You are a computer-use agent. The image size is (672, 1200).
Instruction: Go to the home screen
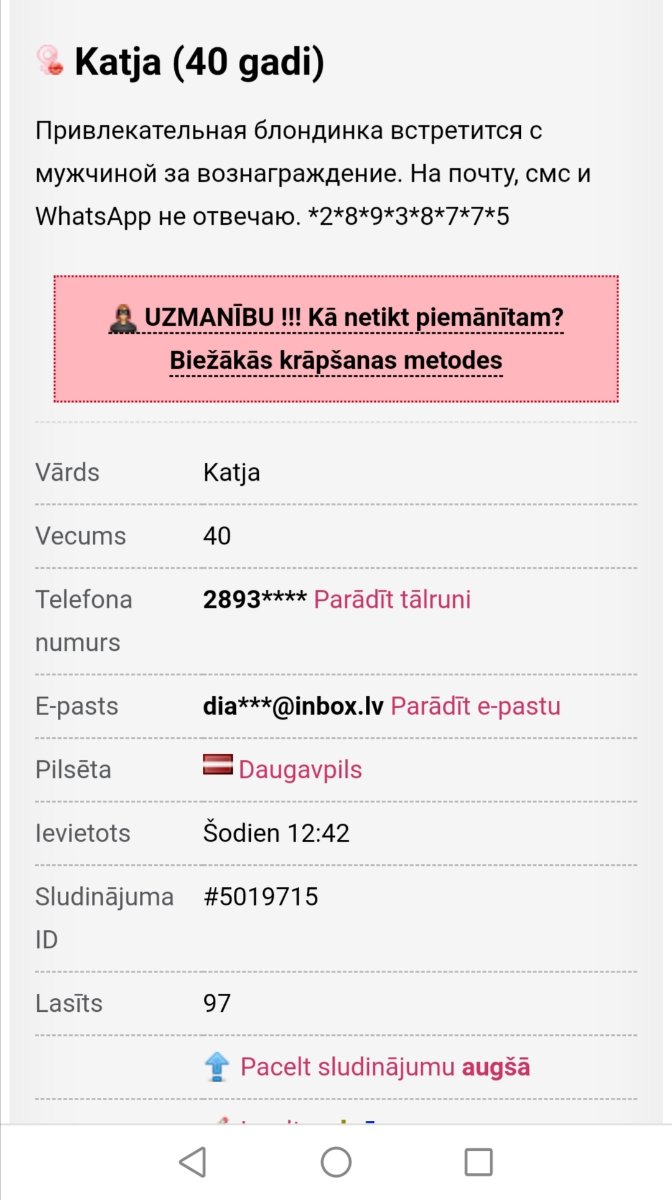(336, 1161)
